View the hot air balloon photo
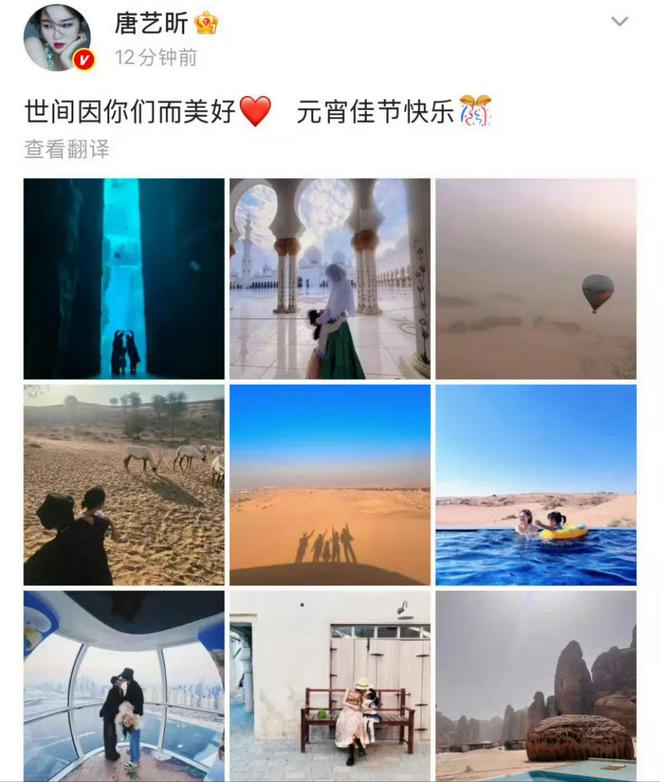The width and height of the screenshot is (660, 782). (x=536, y=279)
